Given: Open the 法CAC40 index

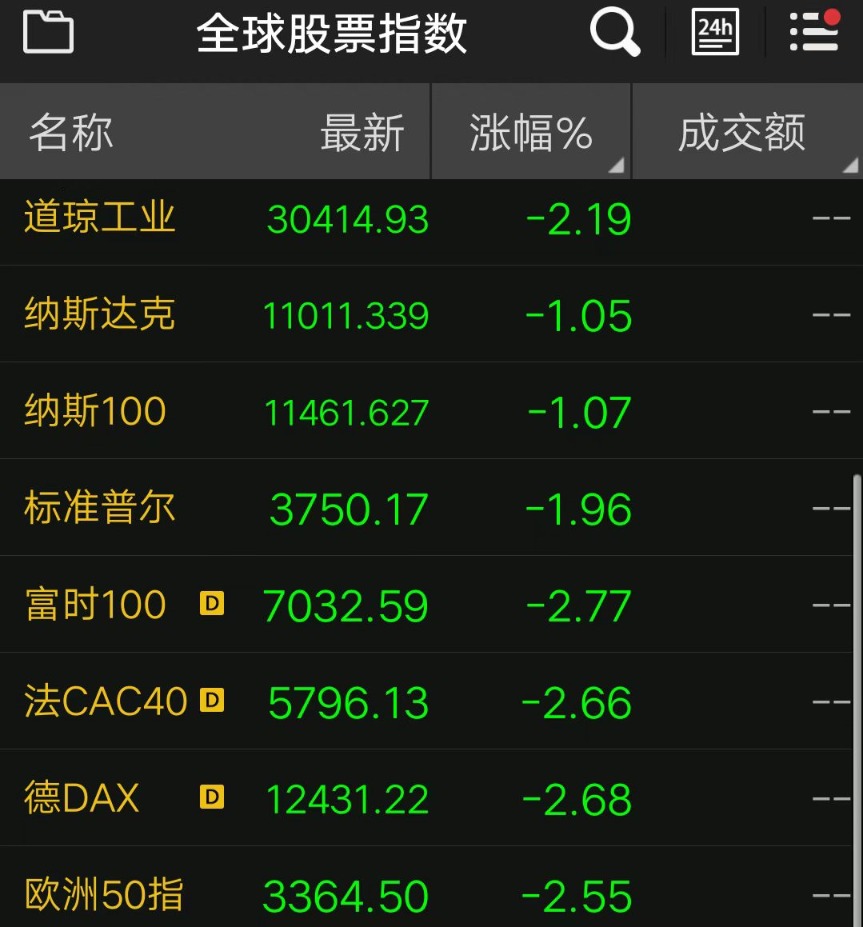Looking at the screenshot, I should click(x=105, y=702).
